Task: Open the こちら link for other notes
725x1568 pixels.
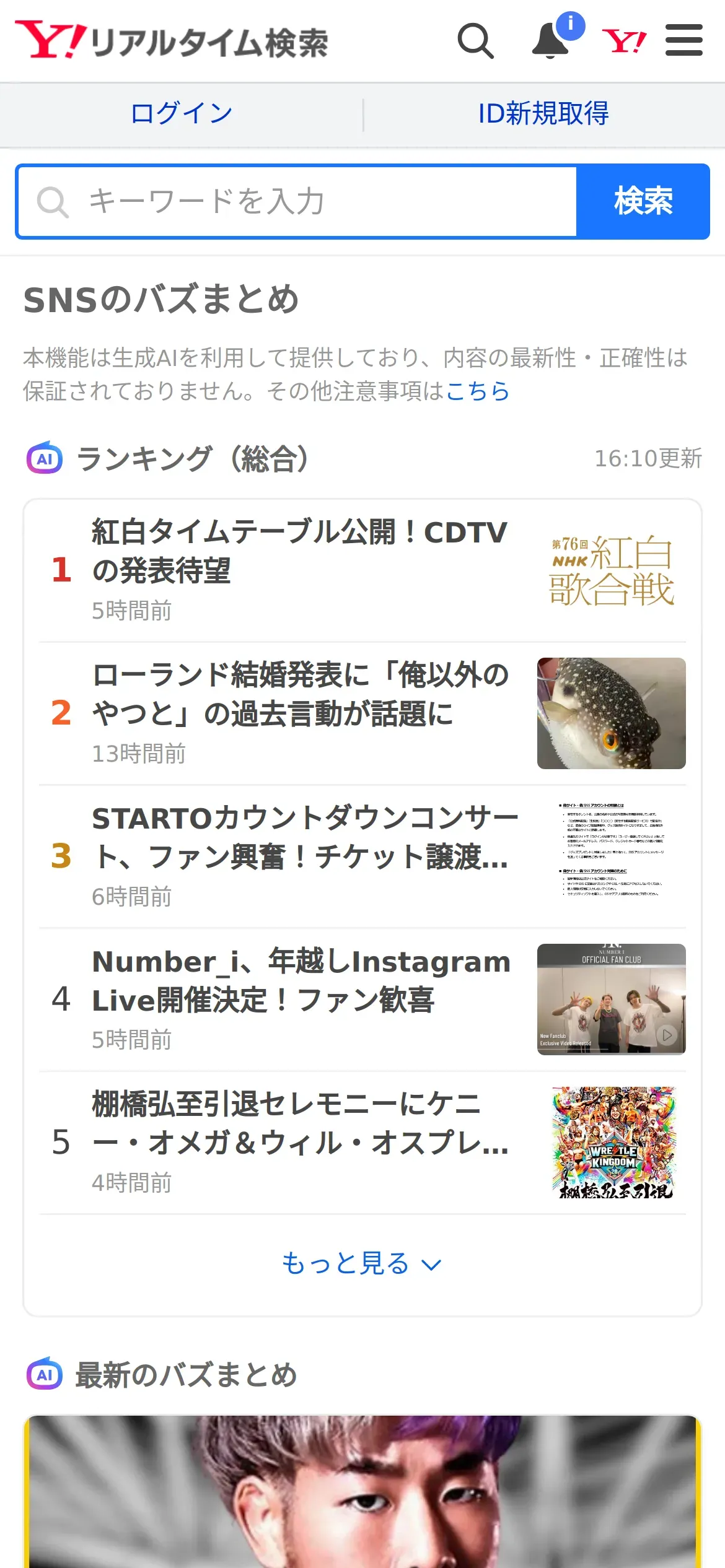Action: pyautogui.click(x=478, y=391)
